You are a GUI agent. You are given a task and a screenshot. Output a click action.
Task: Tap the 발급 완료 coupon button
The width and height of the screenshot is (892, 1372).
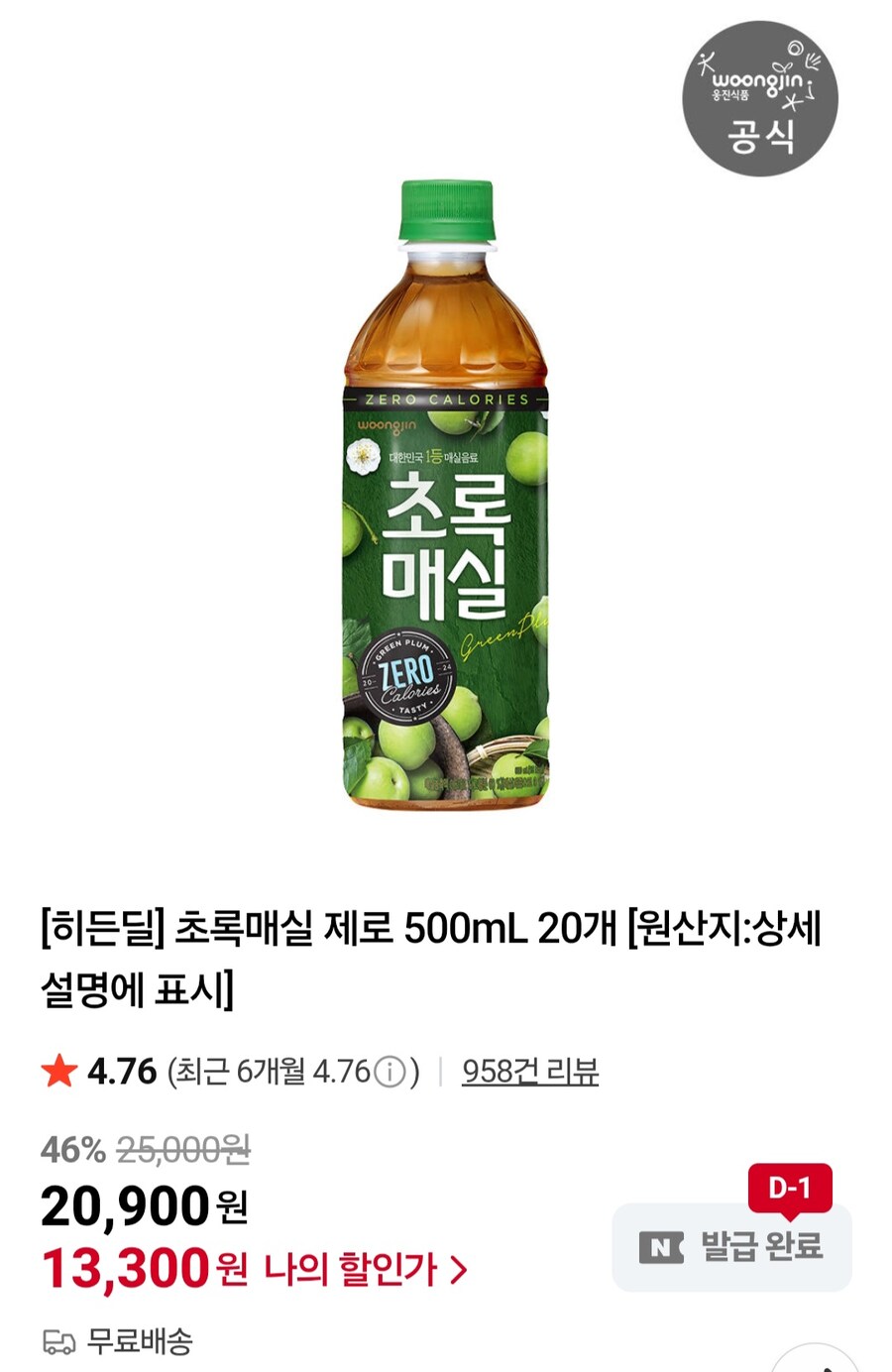coord(731,1247)
